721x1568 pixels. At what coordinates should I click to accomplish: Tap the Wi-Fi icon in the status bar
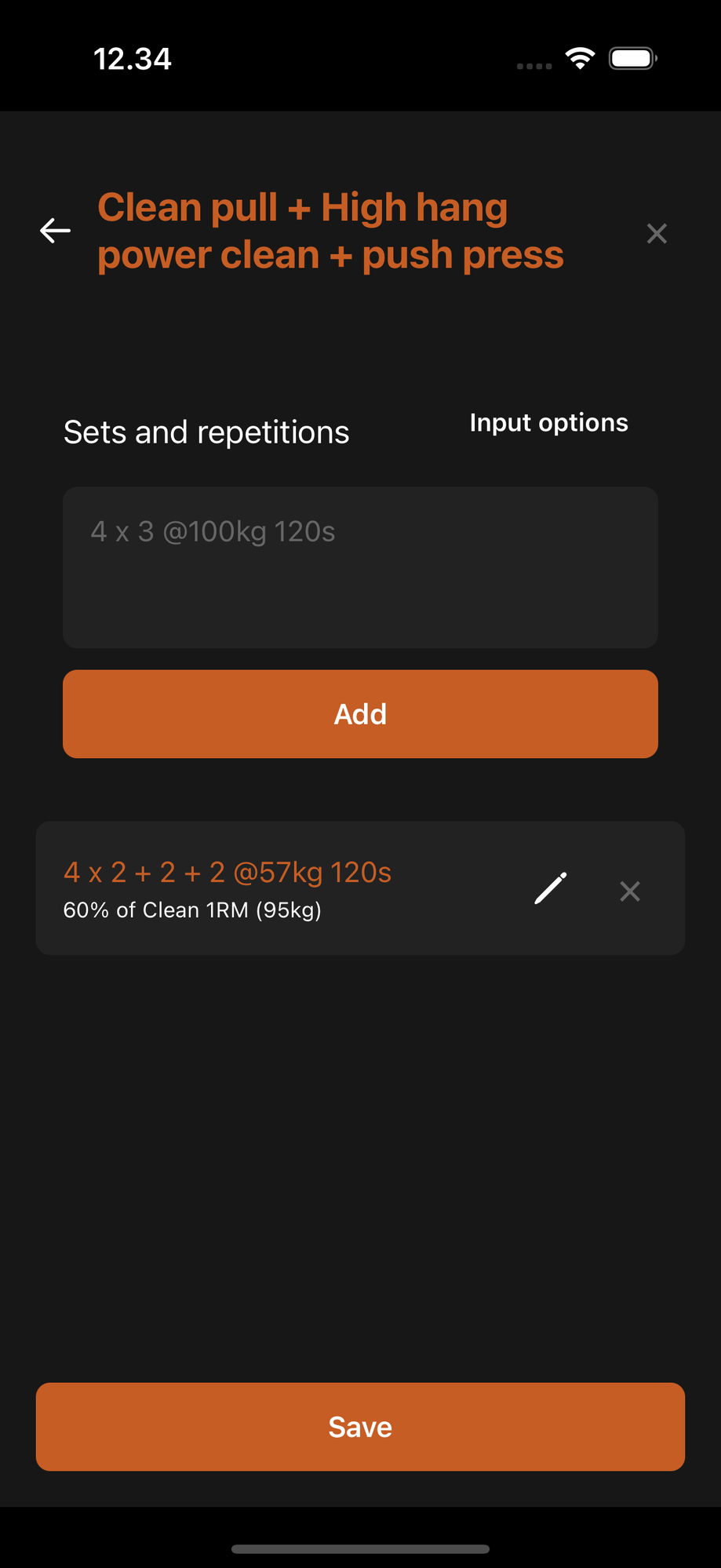point(580,57)
